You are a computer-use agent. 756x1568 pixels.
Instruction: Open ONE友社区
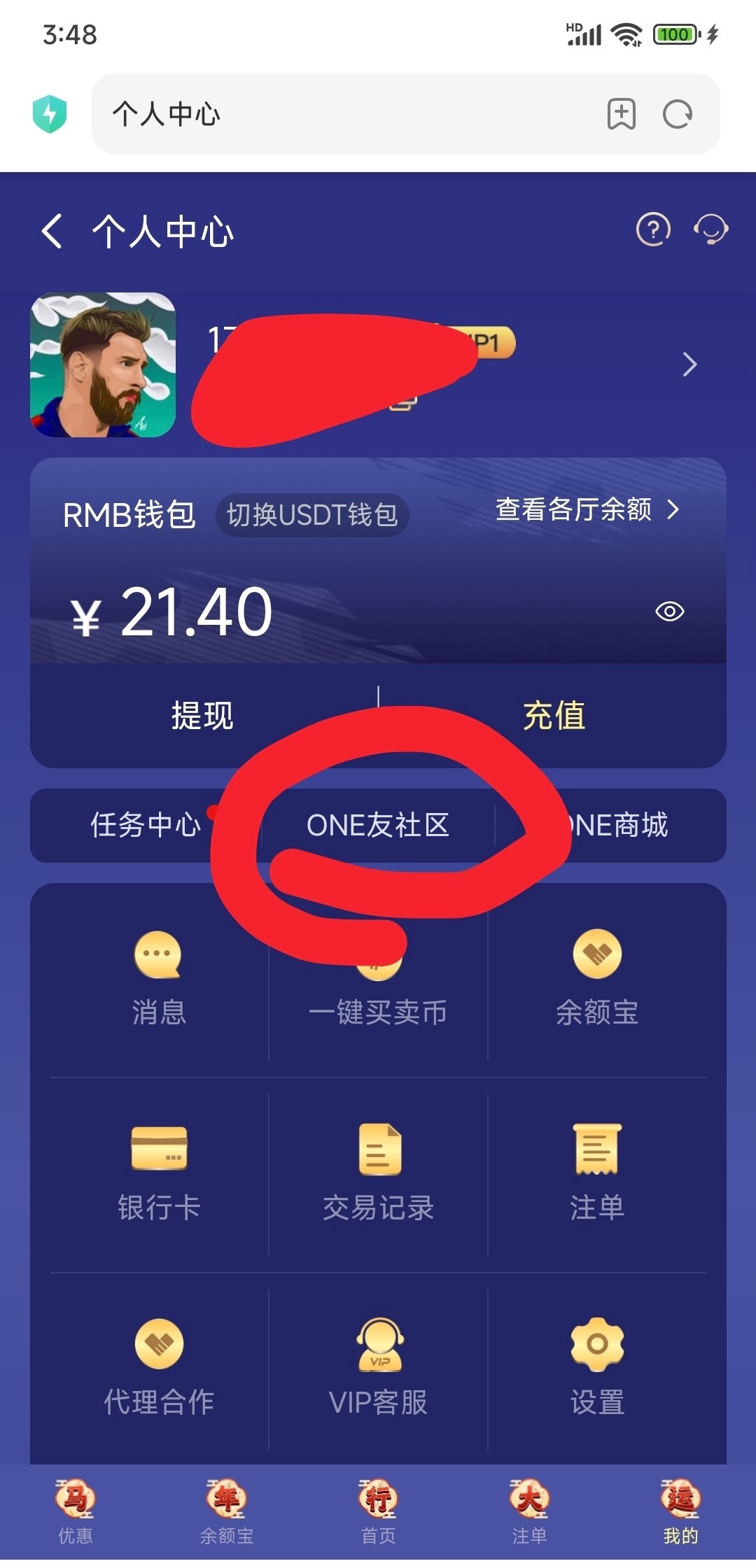378,825
